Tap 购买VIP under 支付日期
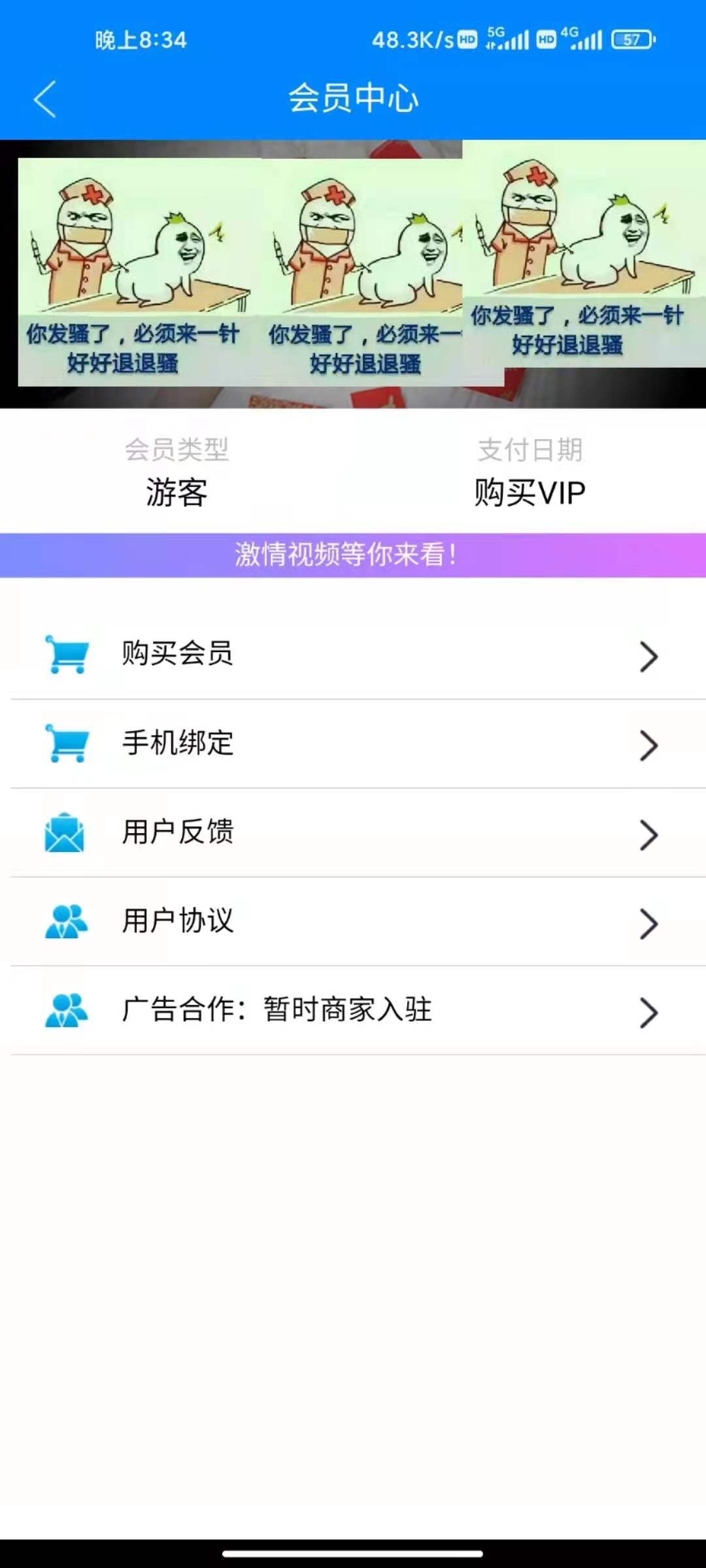Screen dimensions: 706x1568 click(x=529, y=493)
